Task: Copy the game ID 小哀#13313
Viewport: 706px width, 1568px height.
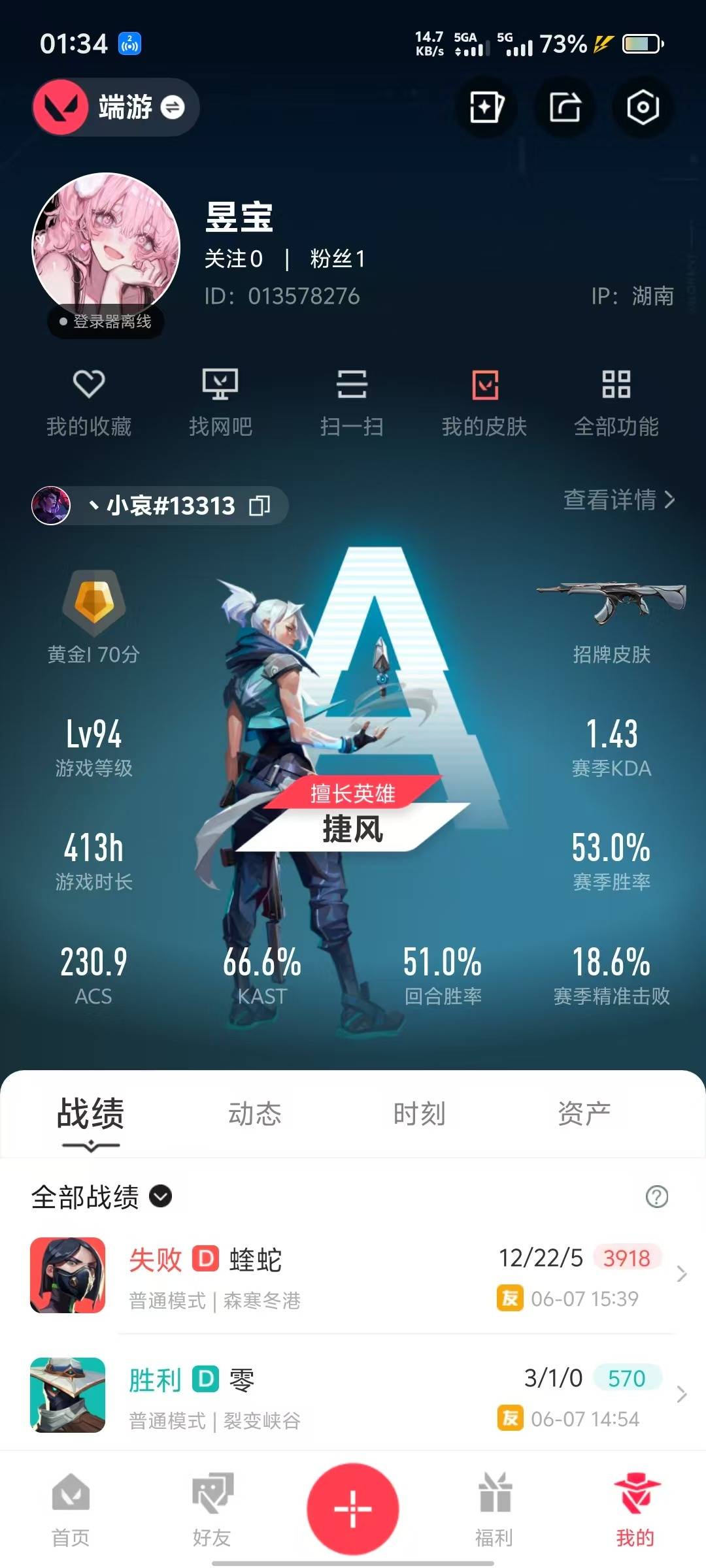Action: click(260, 506)
